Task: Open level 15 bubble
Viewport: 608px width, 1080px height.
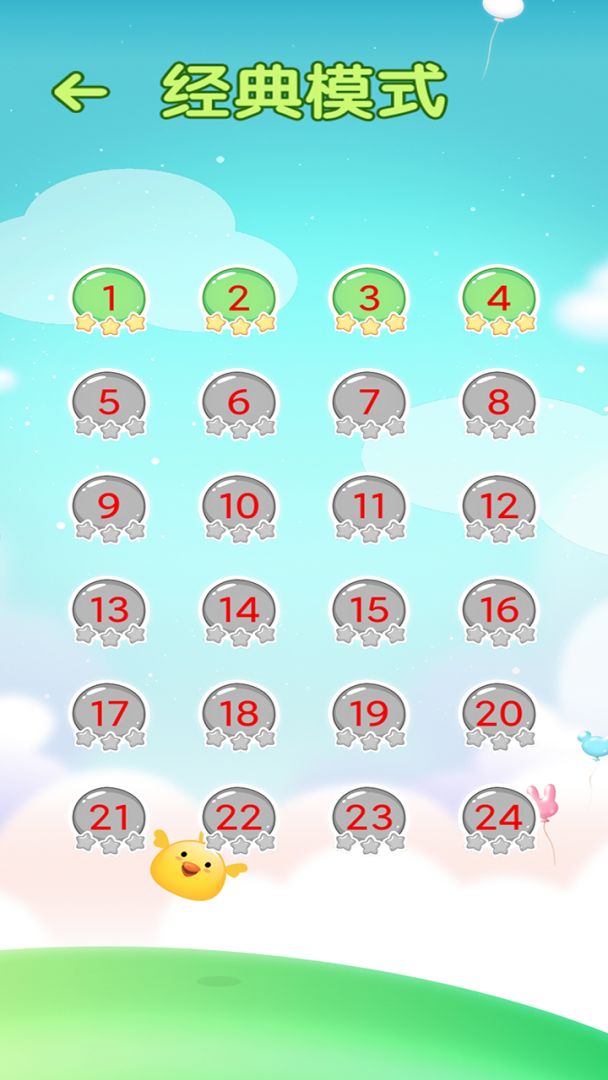Action: pos(369,610)
